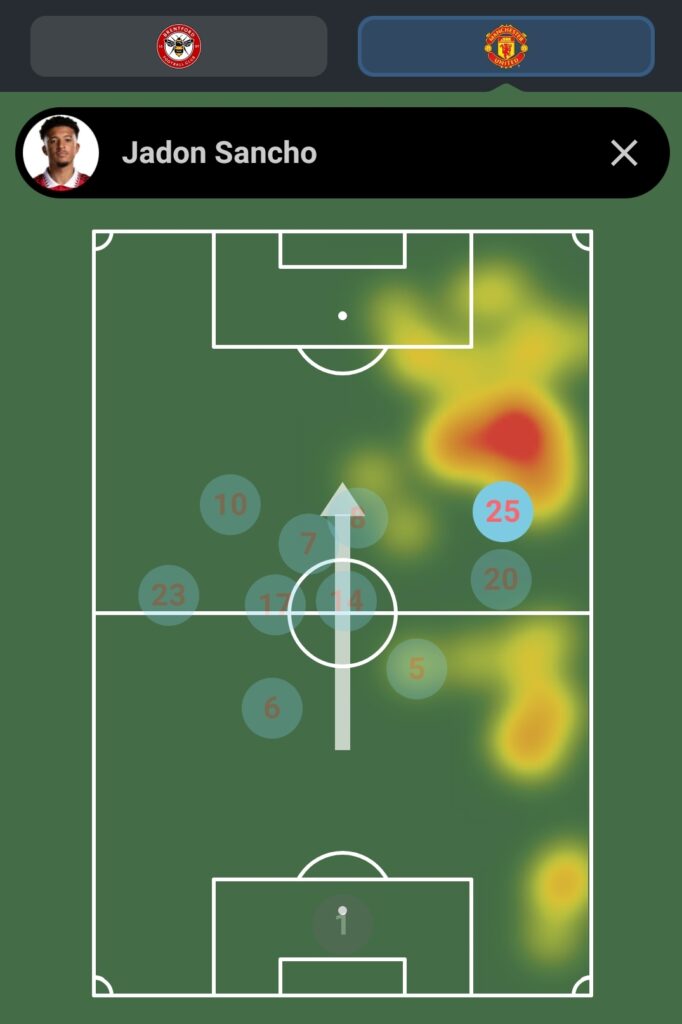Select player number 5 marker
The height and width of the screenshot is (1024, 682).
coord(417,668)
